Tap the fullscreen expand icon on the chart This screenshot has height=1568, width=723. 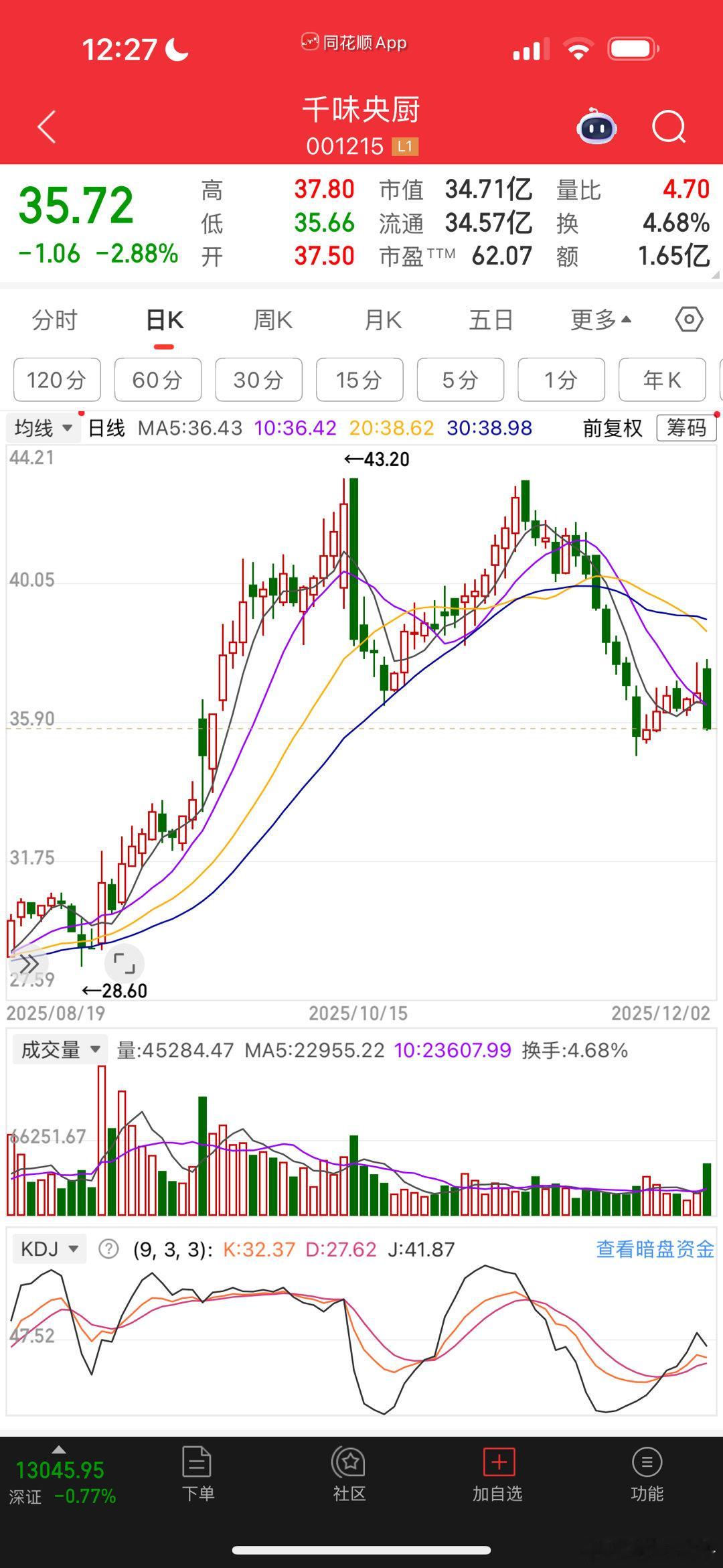click(x=124, y=965)
